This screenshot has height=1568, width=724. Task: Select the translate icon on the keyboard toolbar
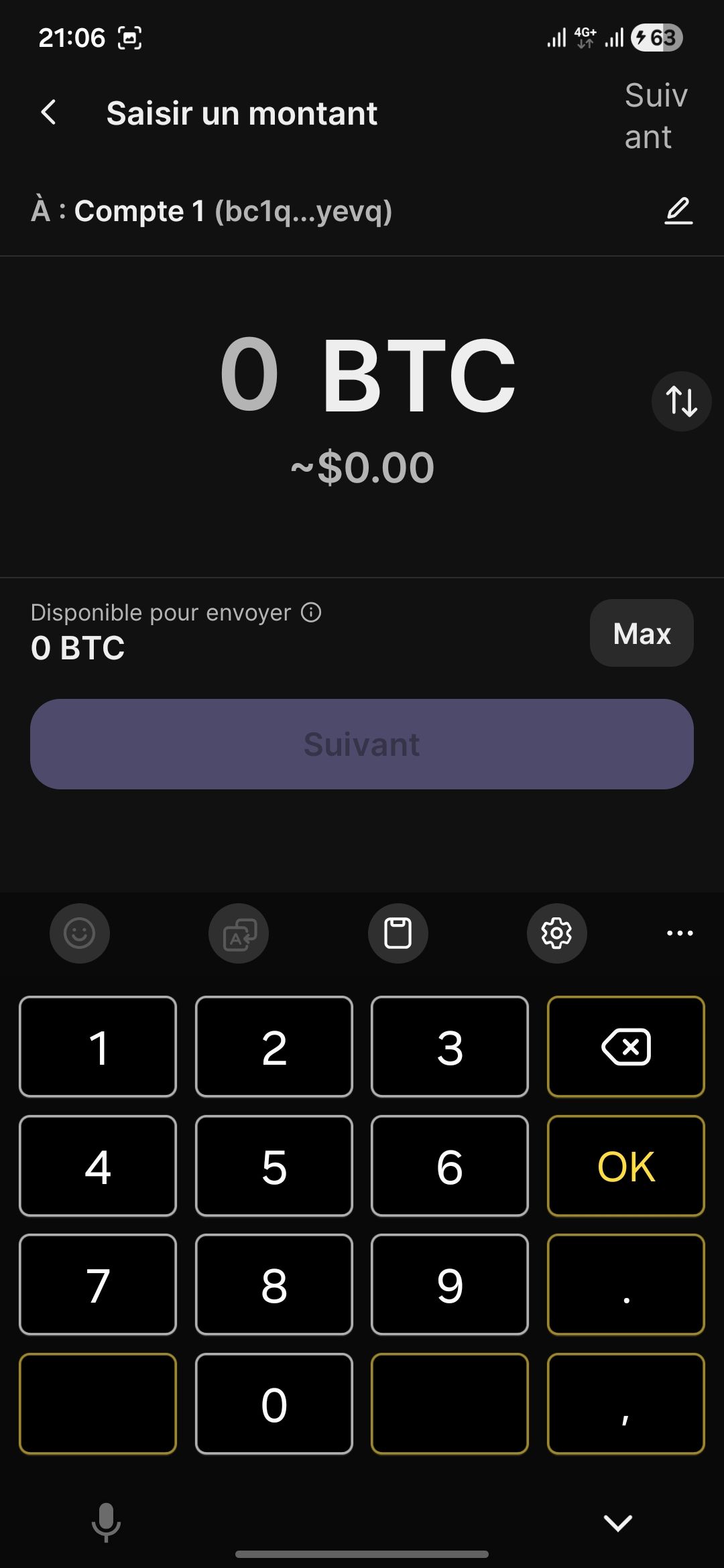coord(239,933)
